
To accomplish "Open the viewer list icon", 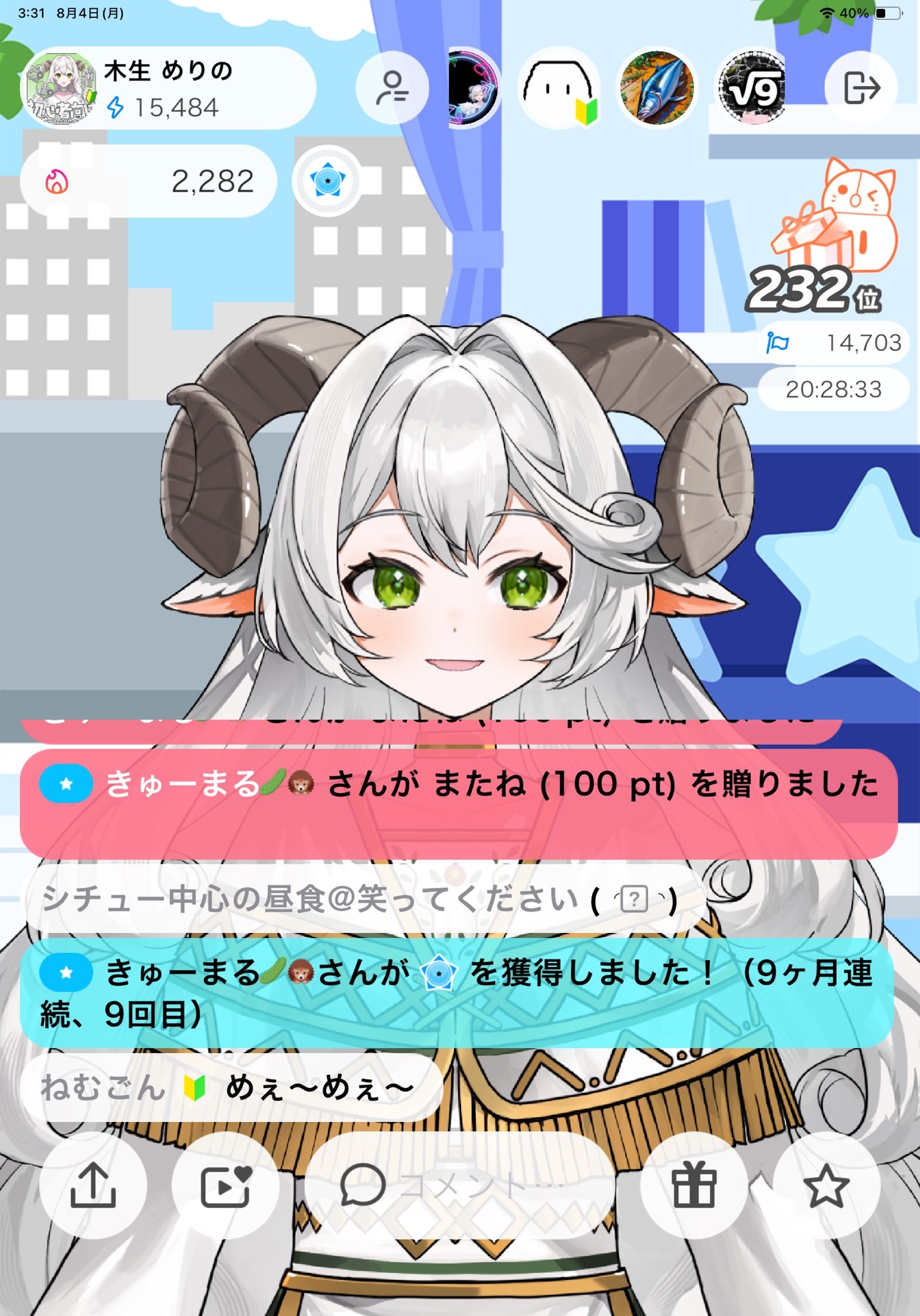I will 392,88.
